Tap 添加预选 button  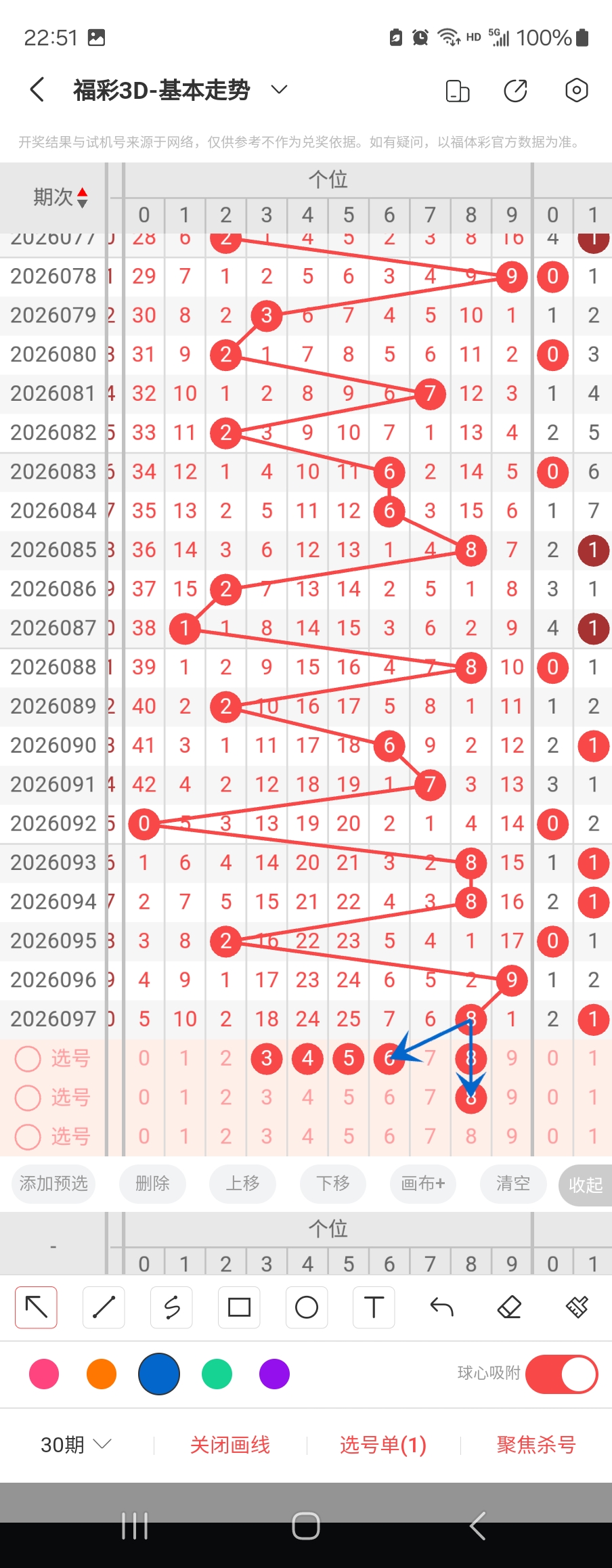[x=53, y=1183]
